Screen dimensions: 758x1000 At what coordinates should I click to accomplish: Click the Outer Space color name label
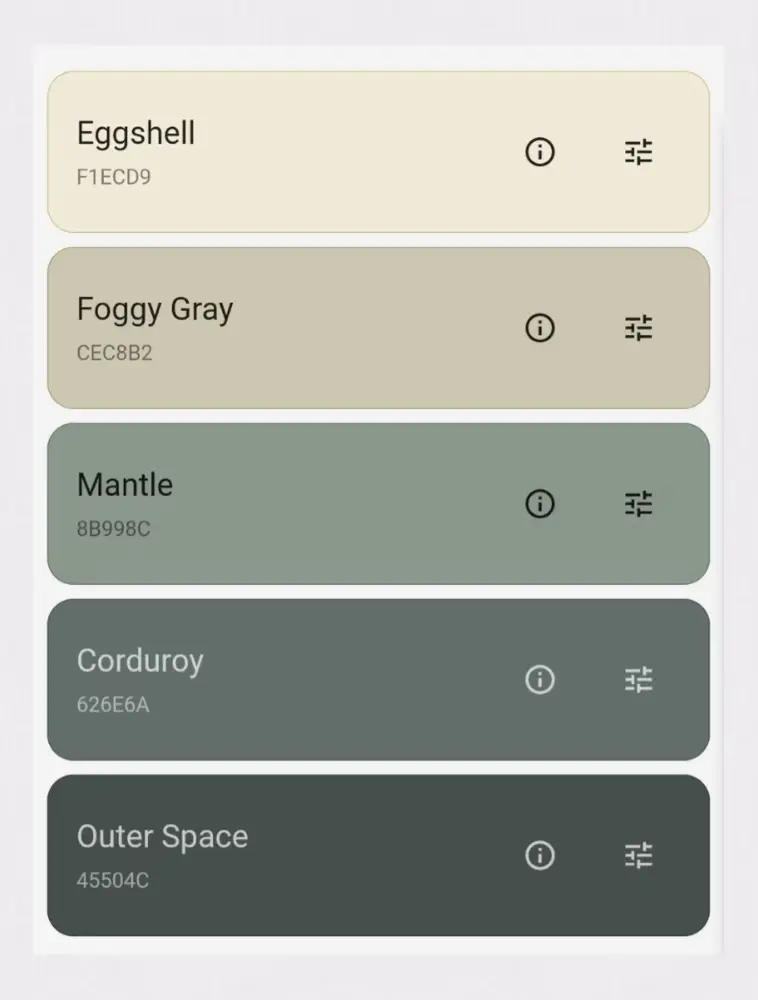tap(162, 837)
